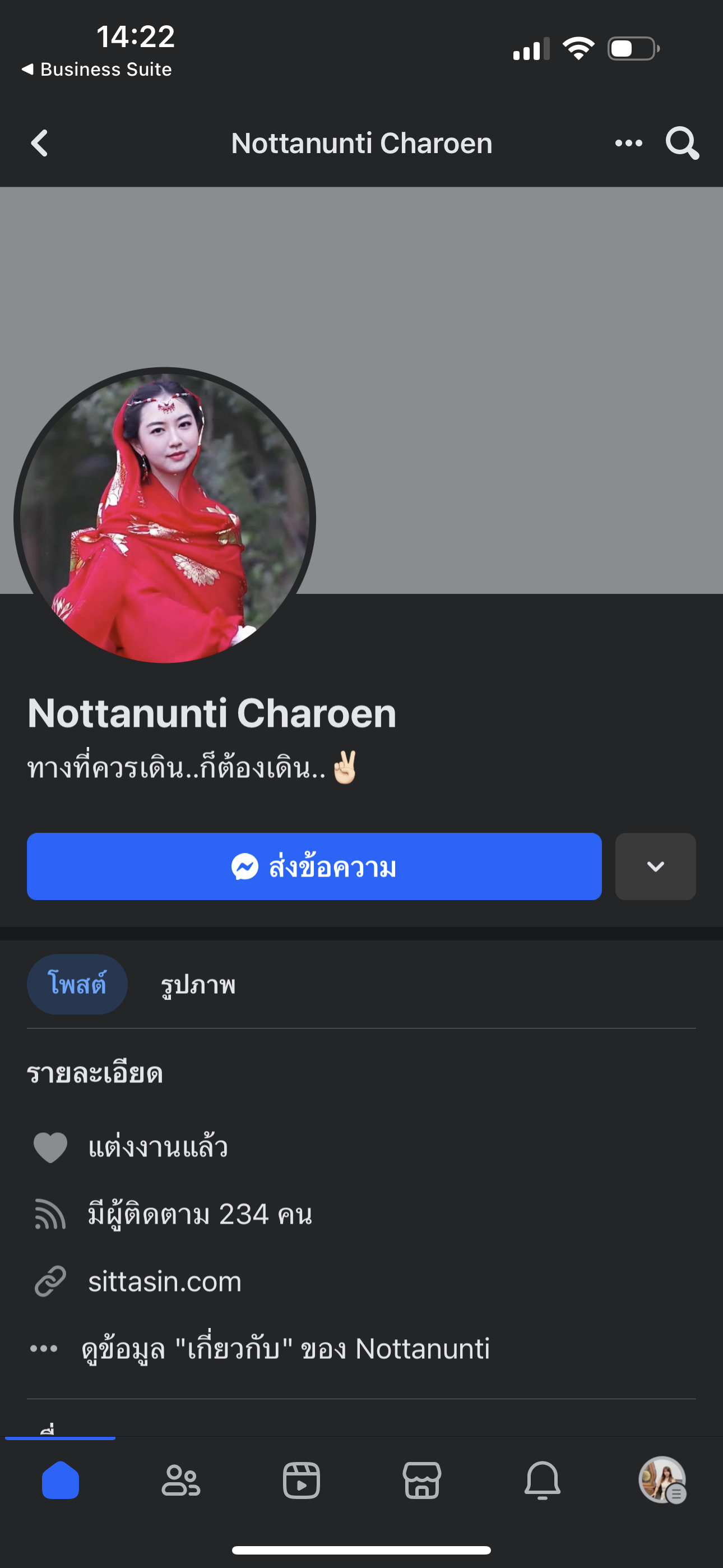Send a message via ส่งข้อความ button

pos(314,866)
